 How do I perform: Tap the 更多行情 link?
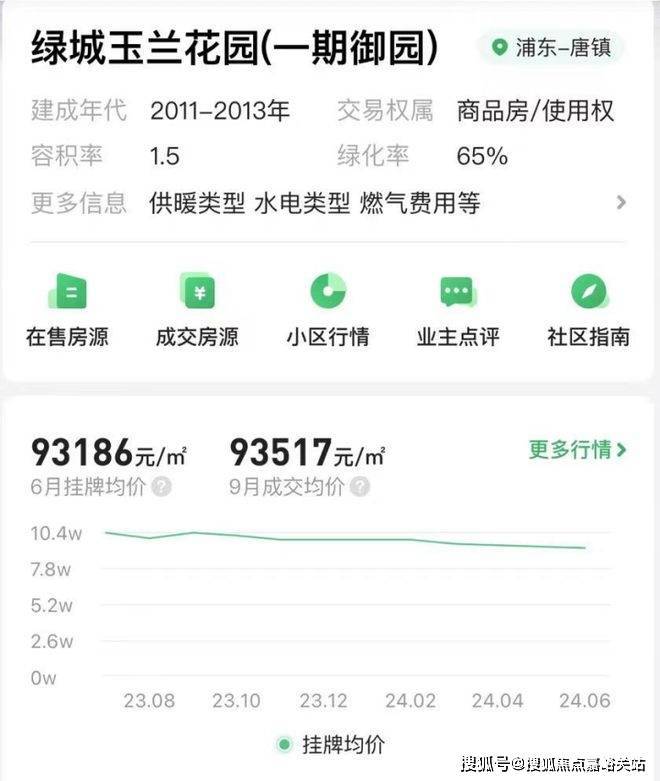click(x=577, y=450)
